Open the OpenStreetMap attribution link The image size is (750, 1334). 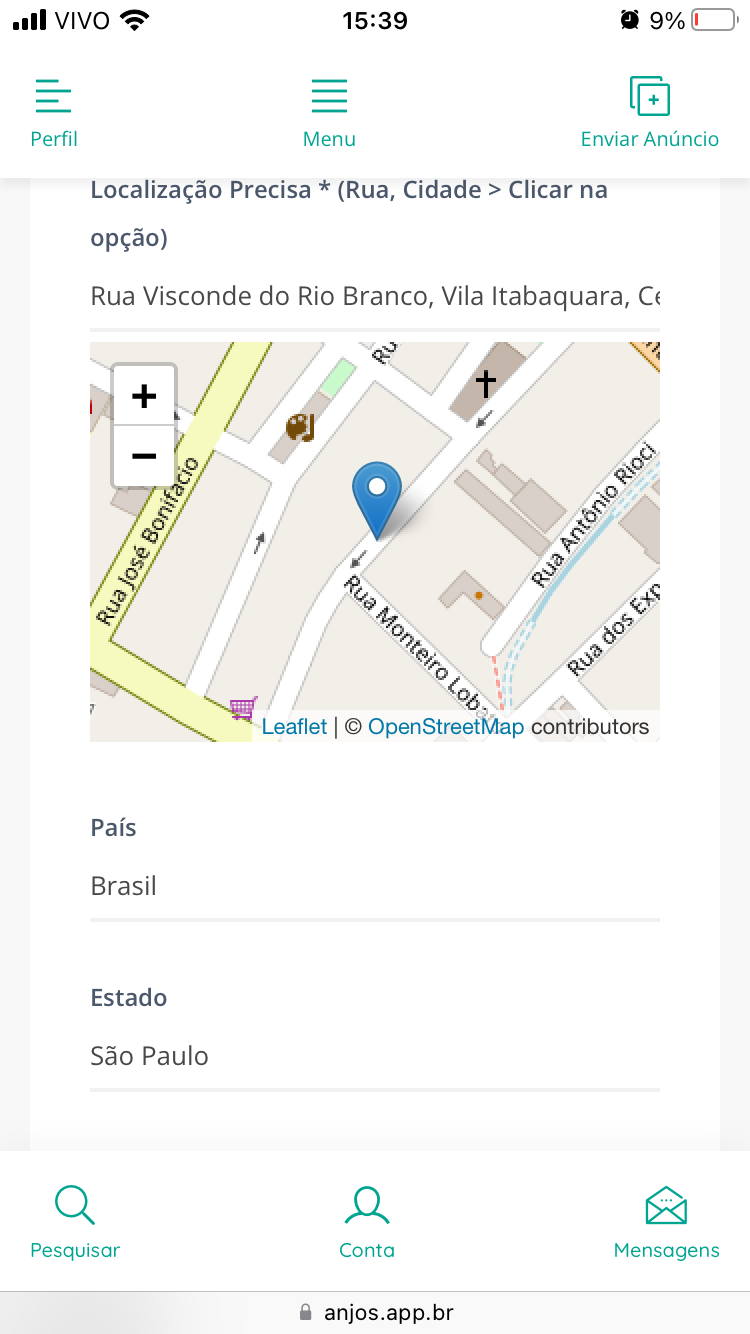click(x=446, y=727)
